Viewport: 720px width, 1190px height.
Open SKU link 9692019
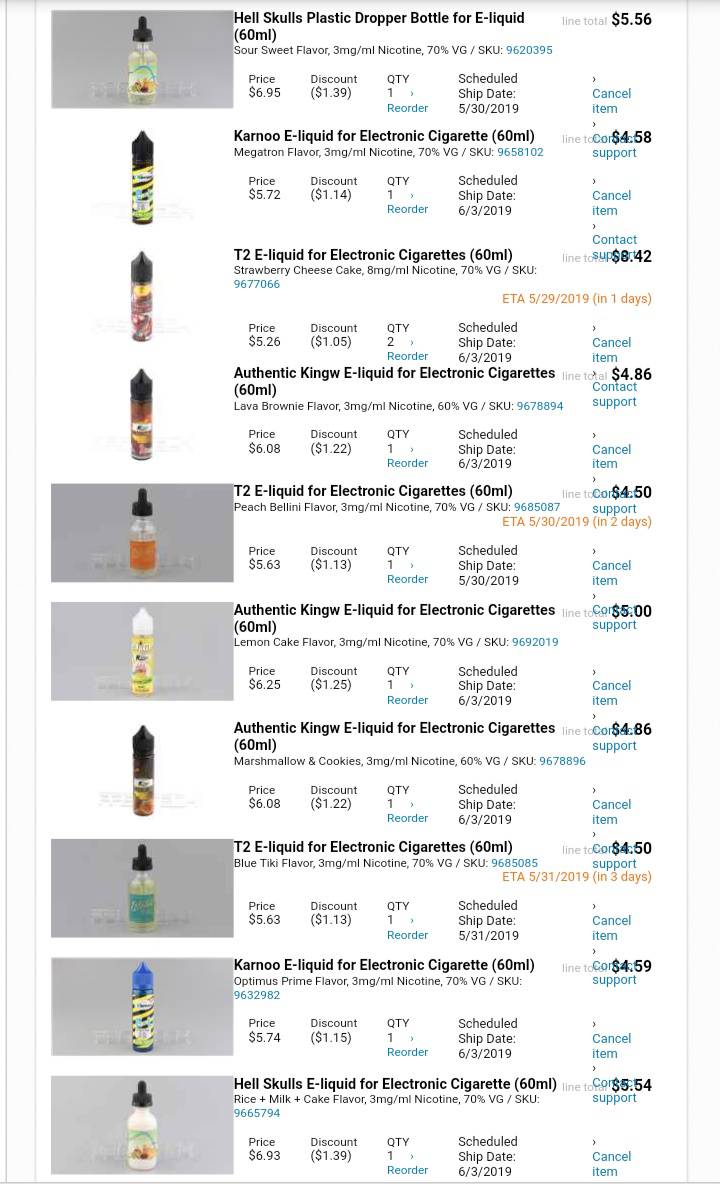(x=535, y=642)
